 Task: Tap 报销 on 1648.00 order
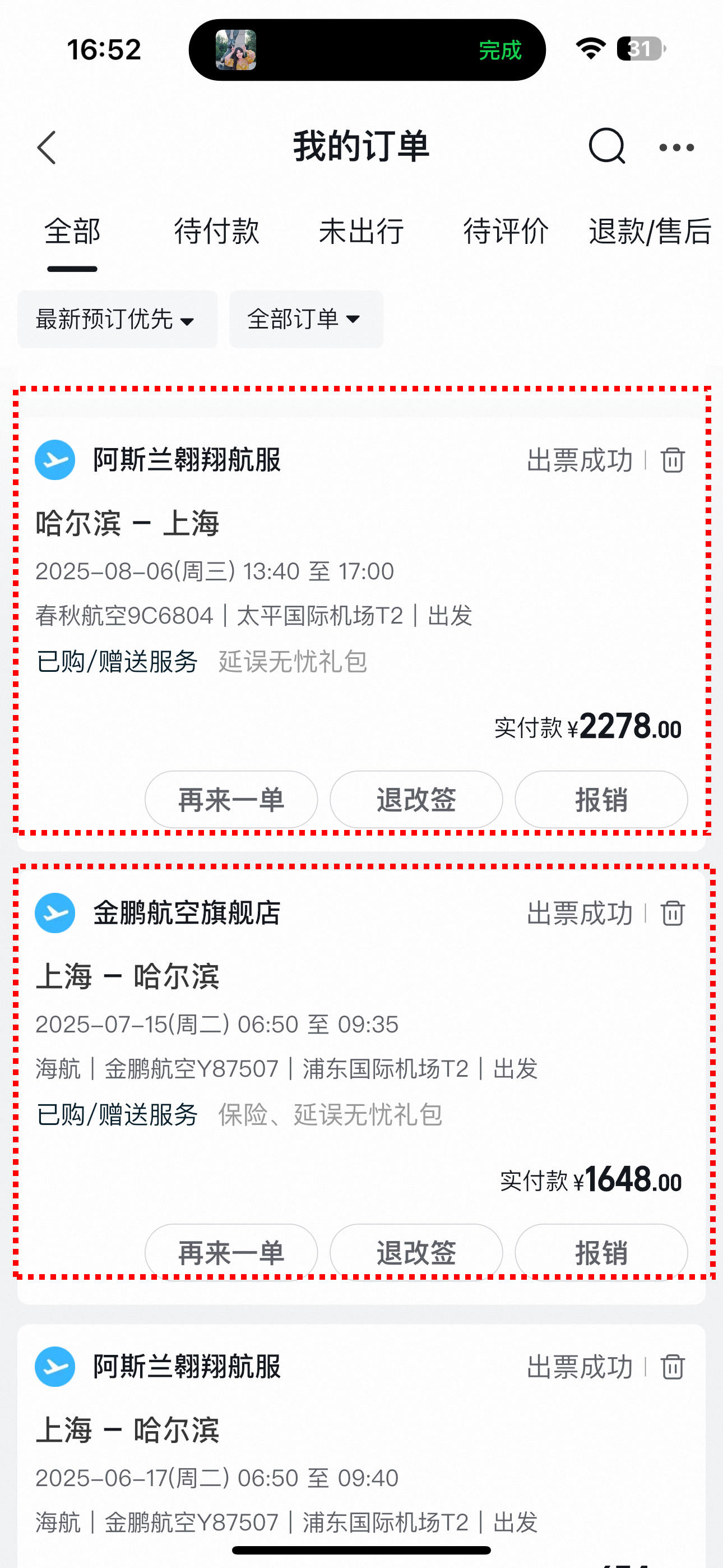[601, 1252]
